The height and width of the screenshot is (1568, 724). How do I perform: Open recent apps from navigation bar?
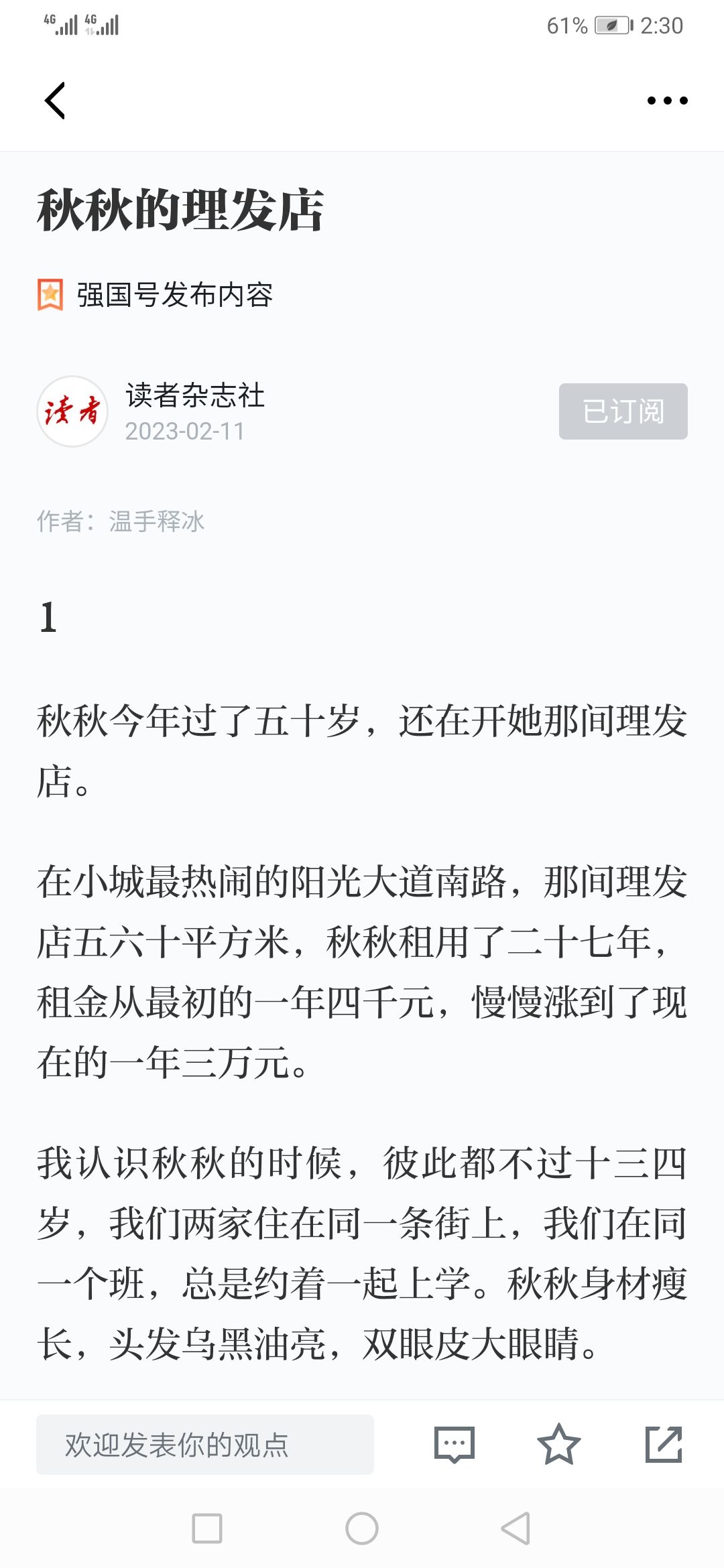coord(207,1528)
